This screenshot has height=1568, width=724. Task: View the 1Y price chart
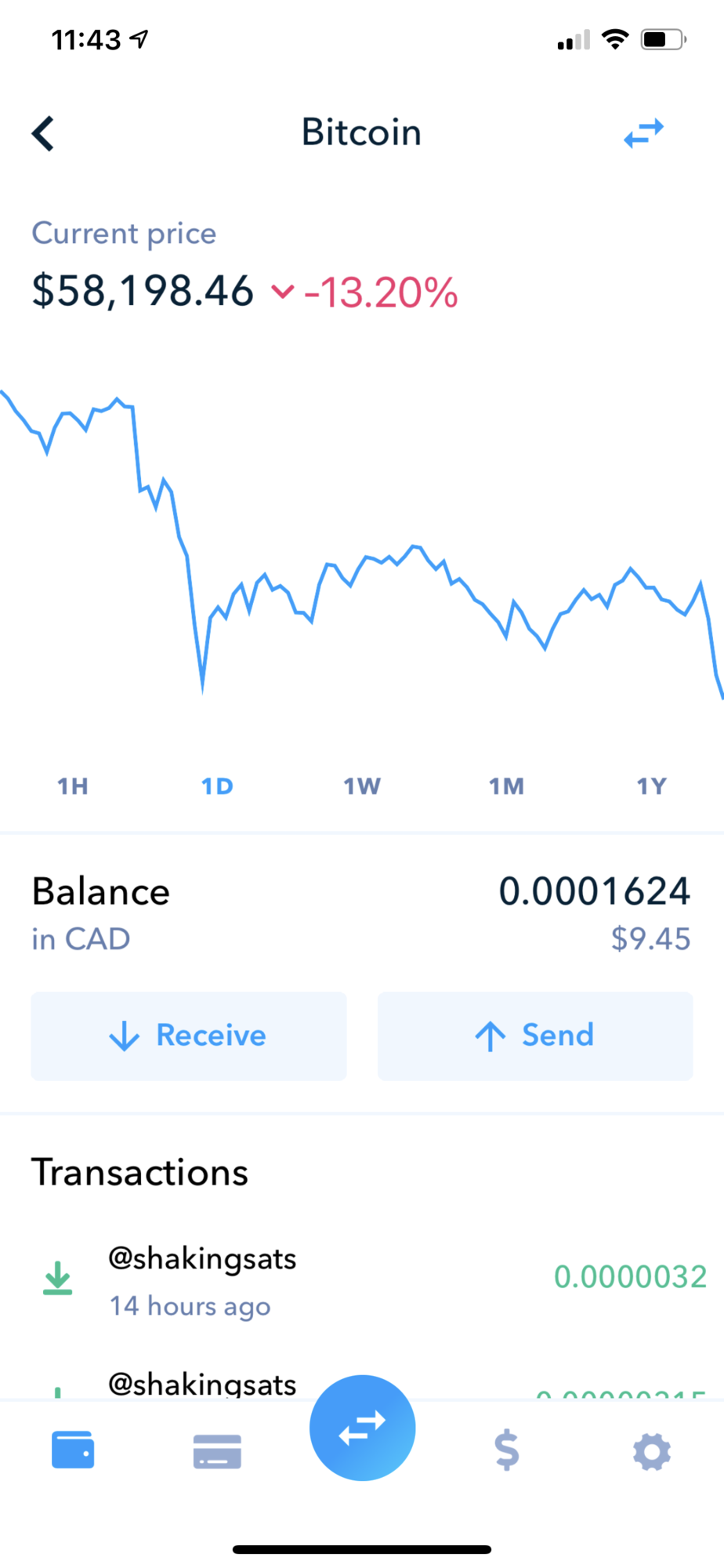click(x=651, y=786)
